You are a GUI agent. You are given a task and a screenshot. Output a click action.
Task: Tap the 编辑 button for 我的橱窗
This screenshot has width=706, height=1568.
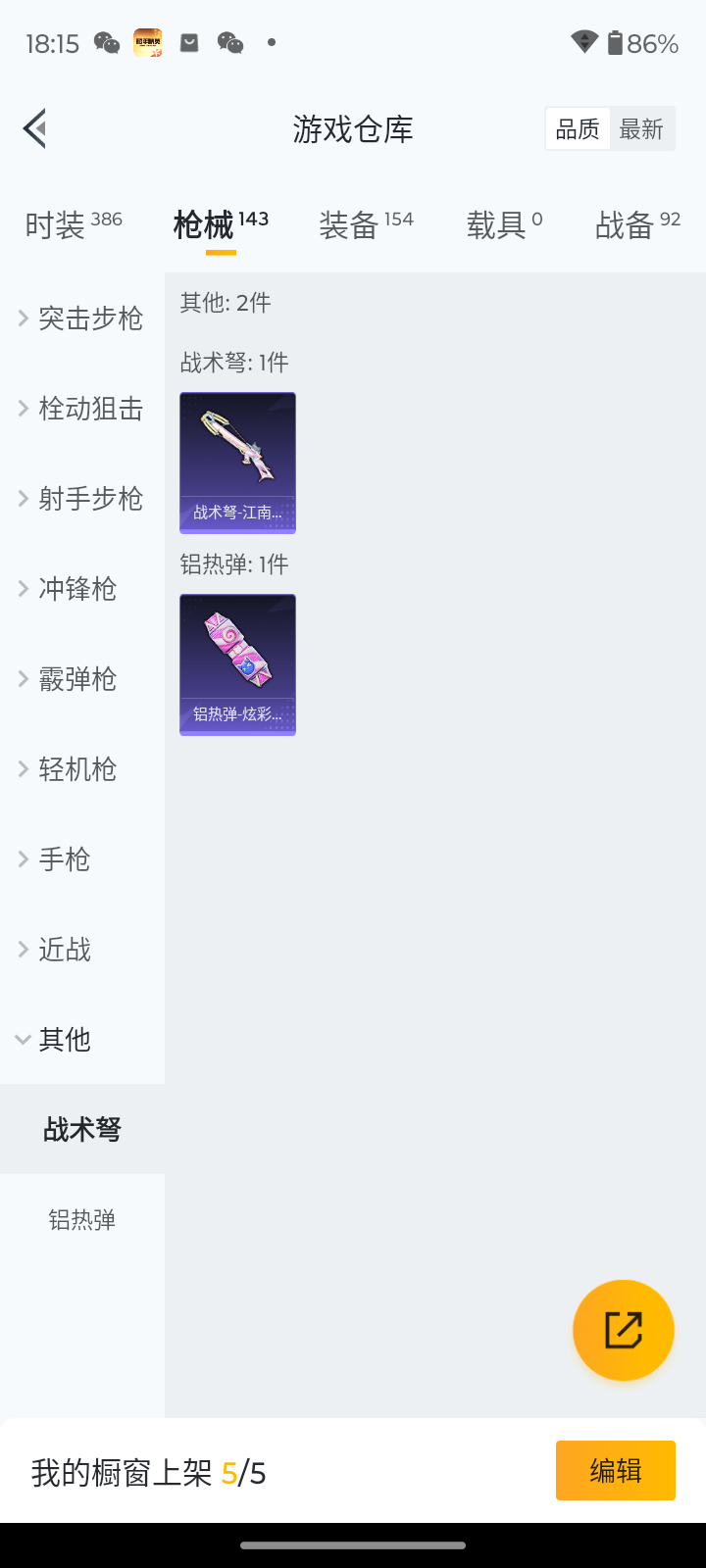[615, 1470]
